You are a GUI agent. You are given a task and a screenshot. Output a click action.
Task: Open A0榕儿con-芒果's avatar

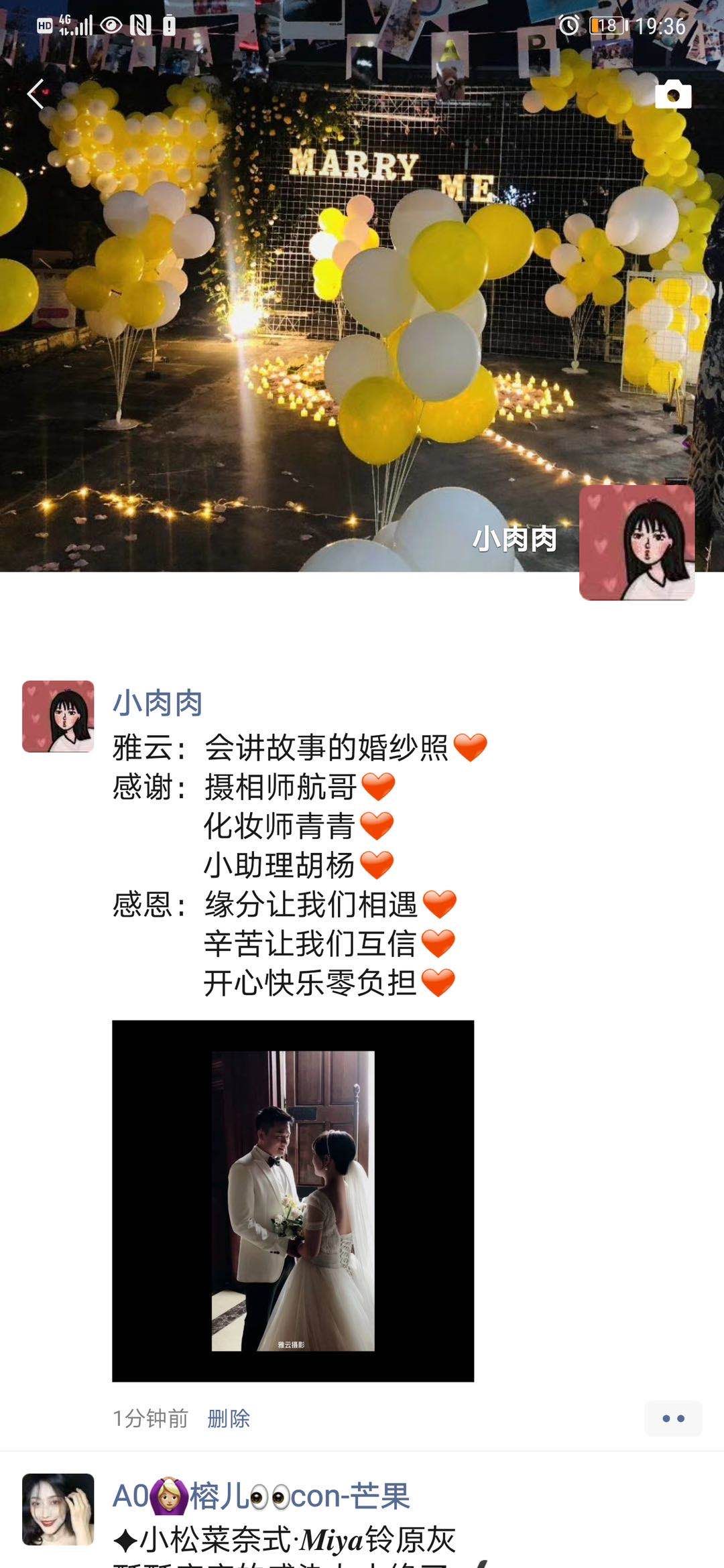pyautogui.click(x=58, y=1509)
